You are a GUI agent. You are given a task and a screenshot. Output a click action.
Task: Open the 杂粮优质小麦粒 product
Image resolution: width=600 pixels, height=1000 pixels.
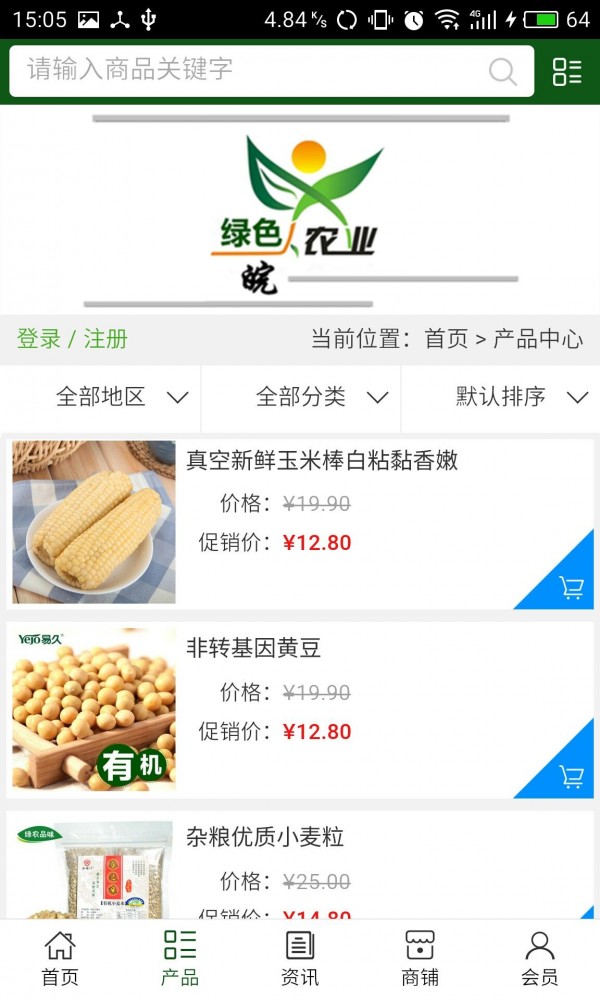(x=265, y=837)
